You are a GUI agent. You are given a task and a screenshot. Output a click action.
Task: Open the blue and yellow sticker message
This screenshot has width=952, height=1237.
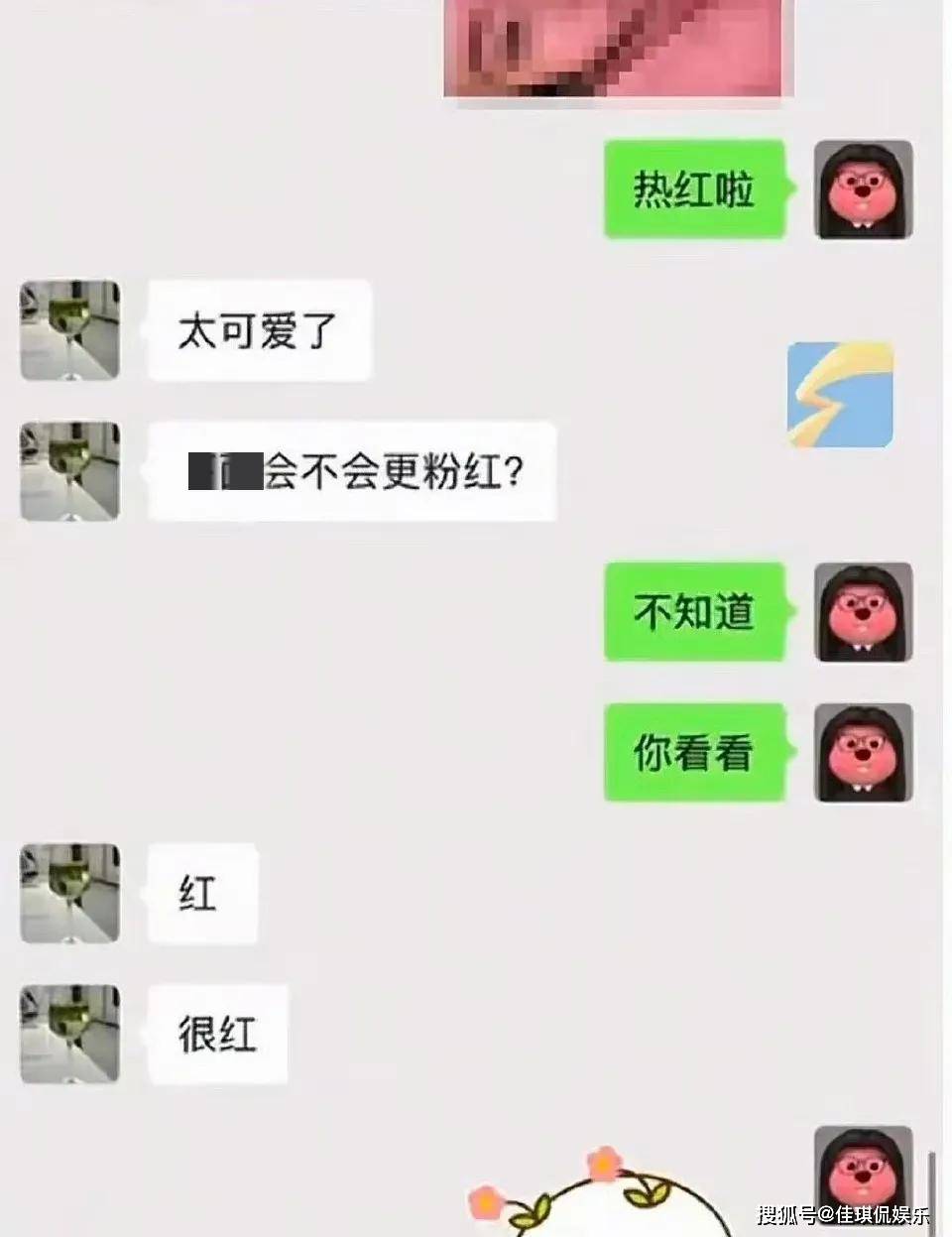click(840, 395)
